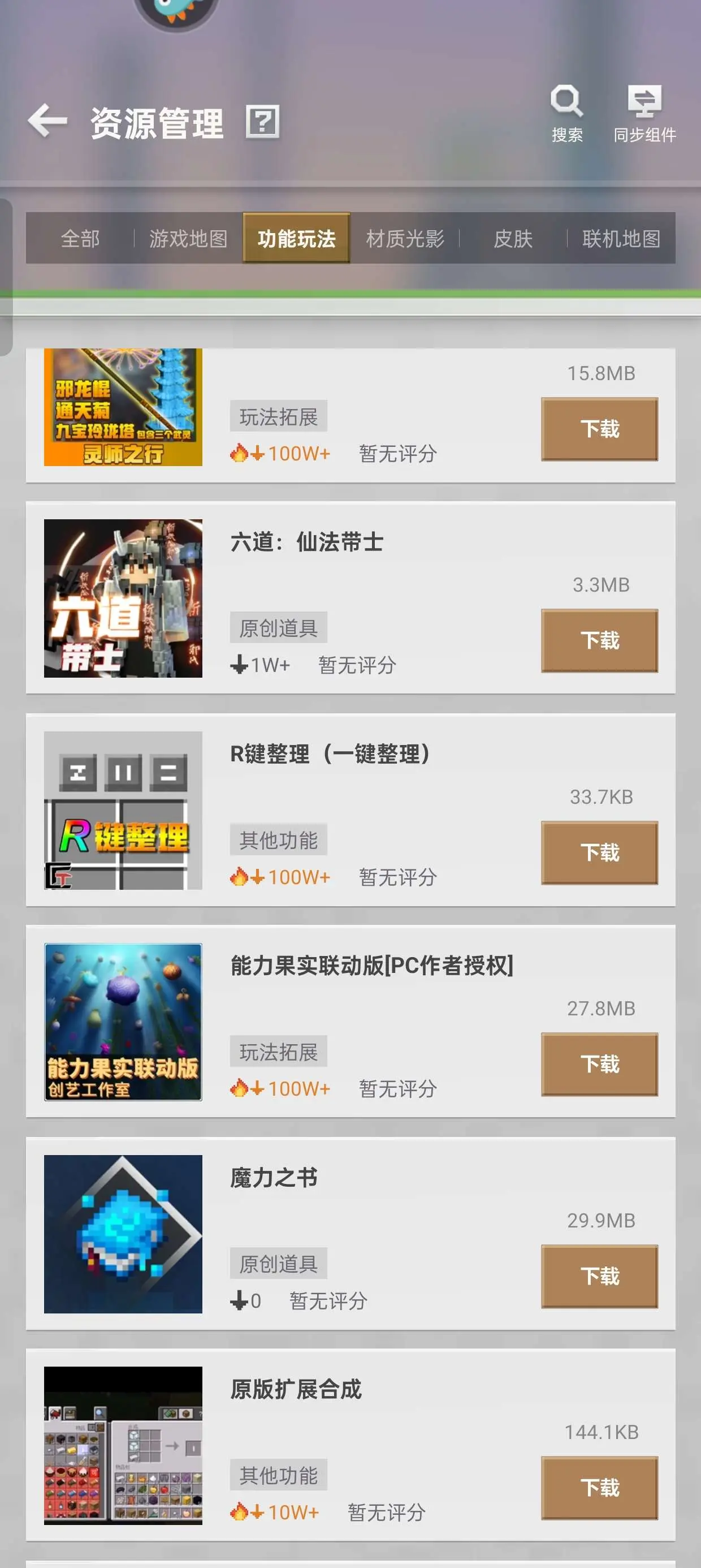Screen dimensions: 701x1568
Task: Select the 材质光影 tab
Action: [405, 238]
